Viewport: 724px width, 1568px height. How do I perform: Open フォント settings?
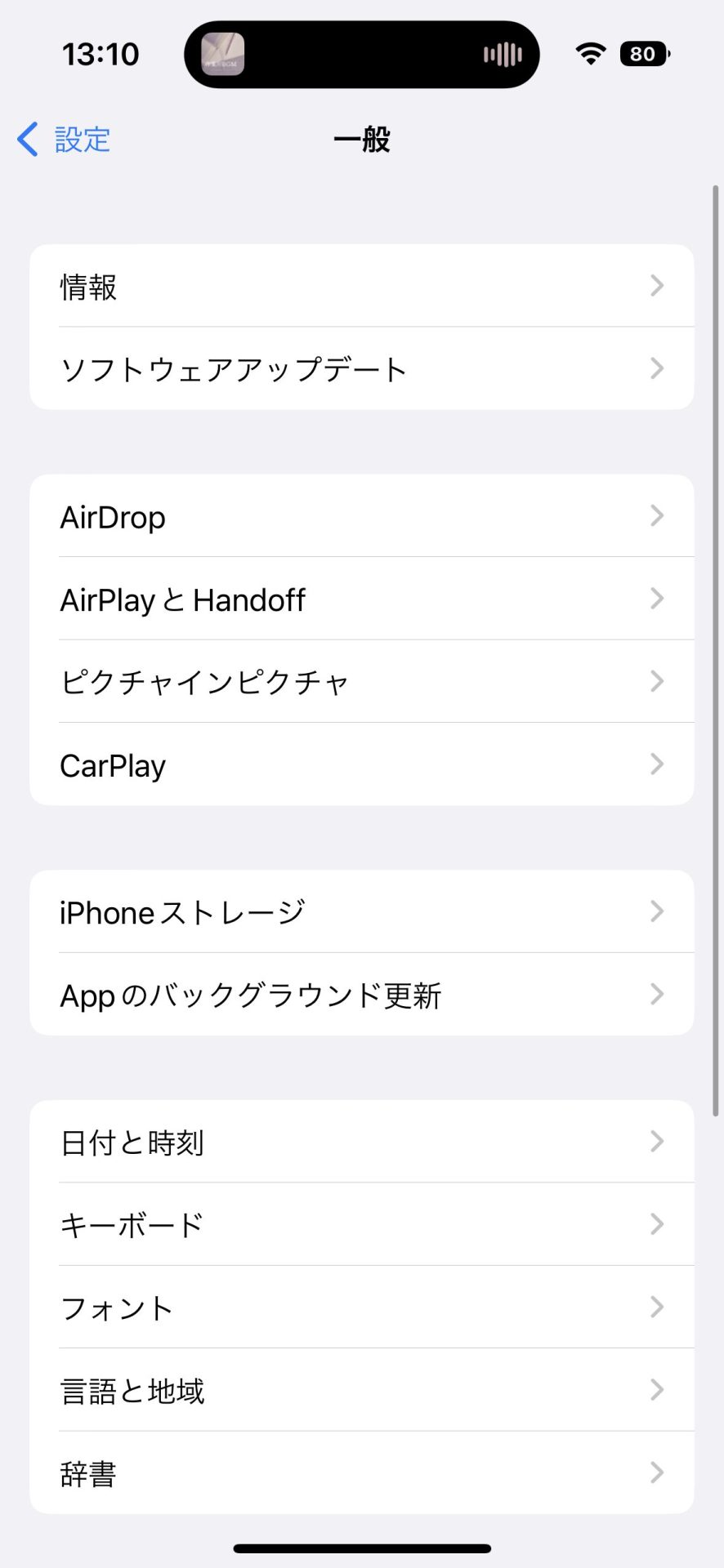(362, 1307)
